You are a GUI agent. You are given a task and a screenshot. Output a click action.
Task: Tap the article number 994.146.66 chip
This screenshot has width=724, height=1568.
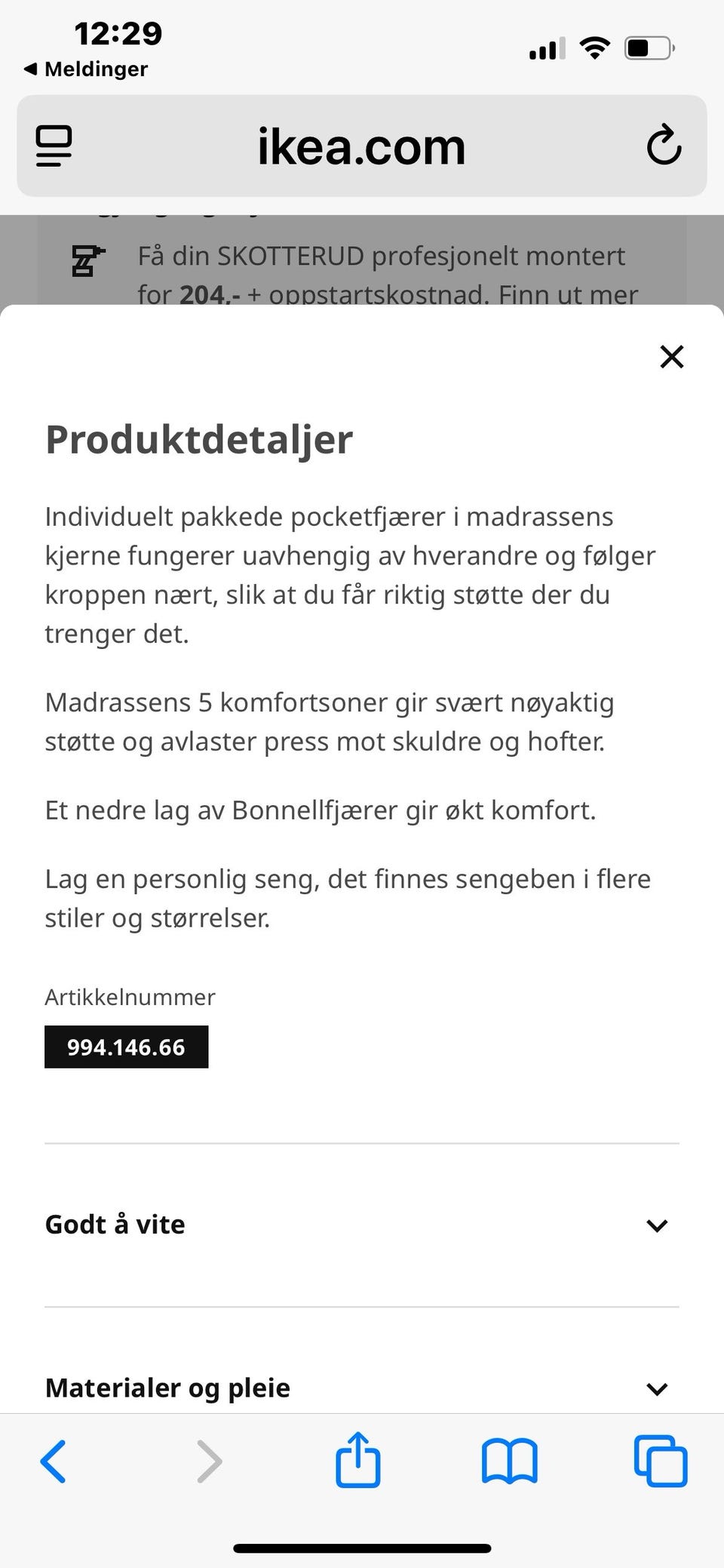126,1047
